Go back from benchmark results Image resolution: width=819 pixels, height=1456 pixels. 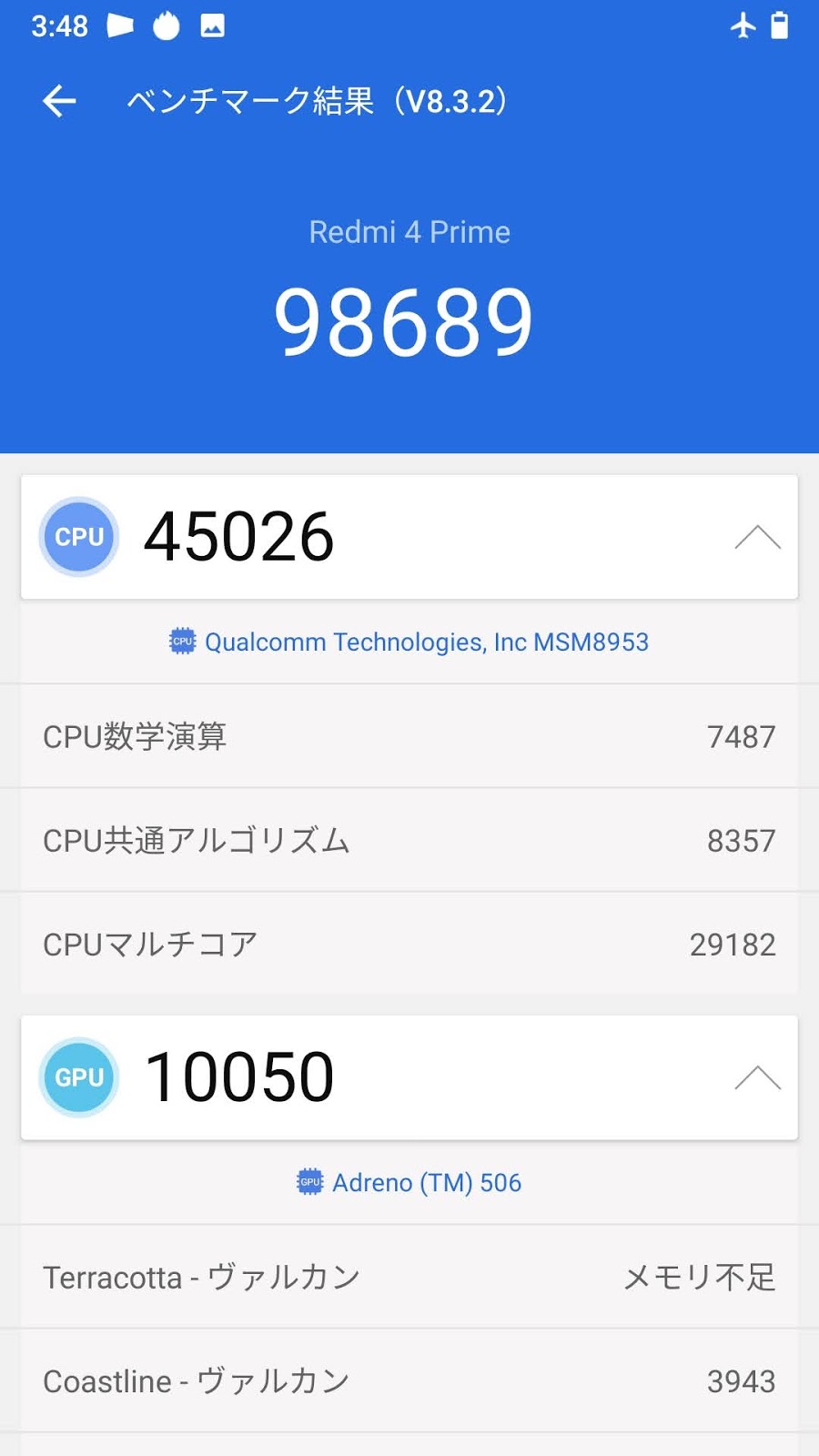coord(59,101)
